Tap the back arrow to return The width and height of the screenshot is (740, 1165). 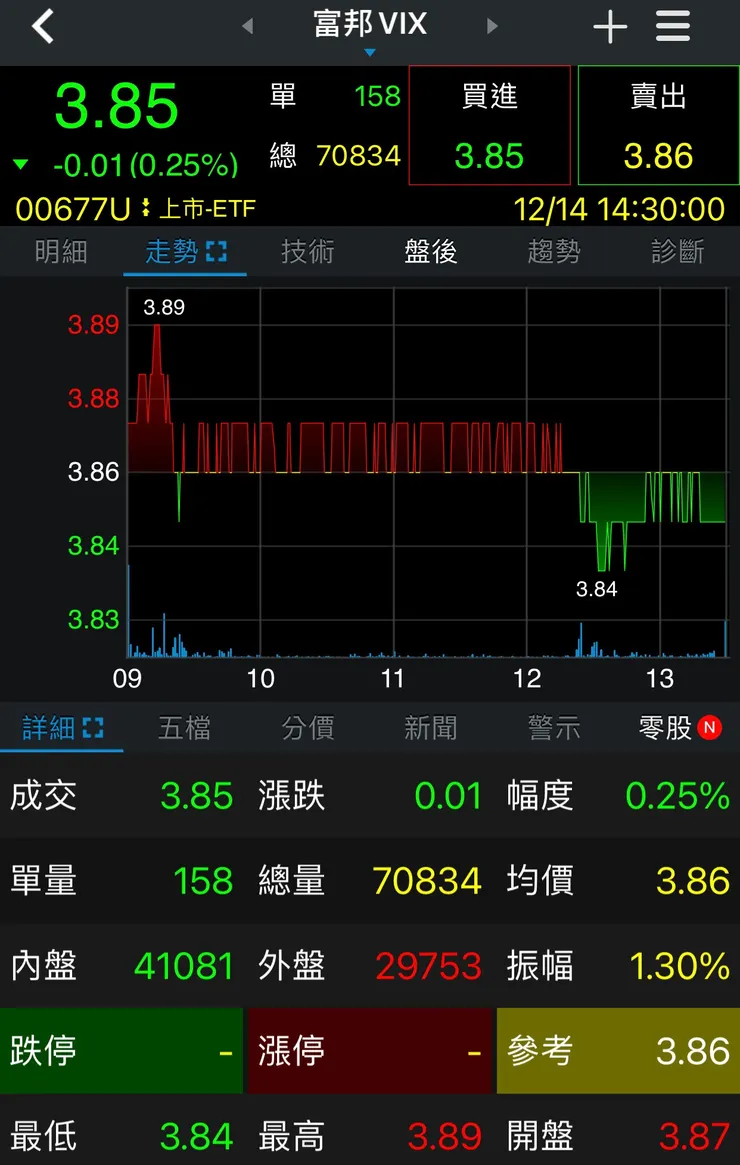tap(40, 25)
